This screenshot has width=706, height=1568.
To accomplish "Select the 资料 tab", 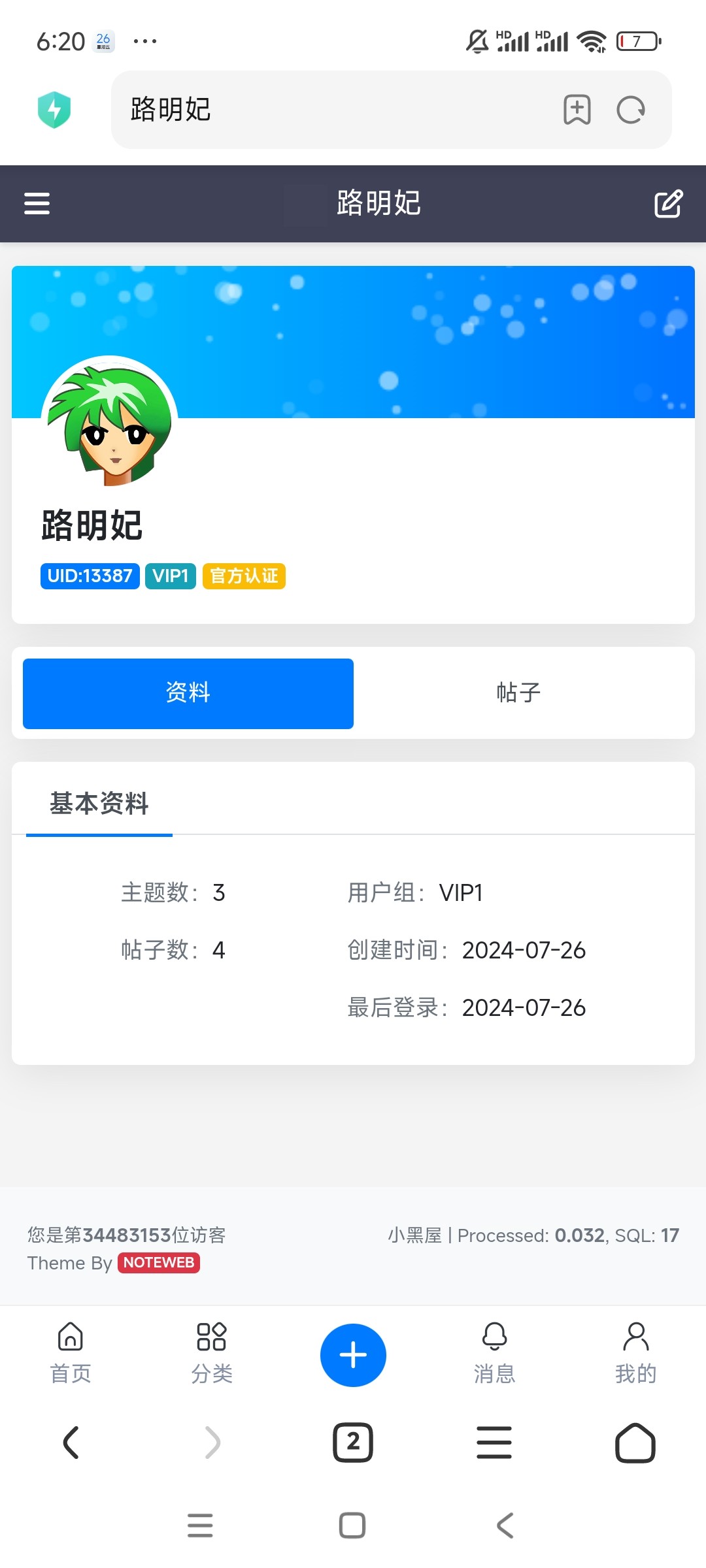I will point(188,693).
